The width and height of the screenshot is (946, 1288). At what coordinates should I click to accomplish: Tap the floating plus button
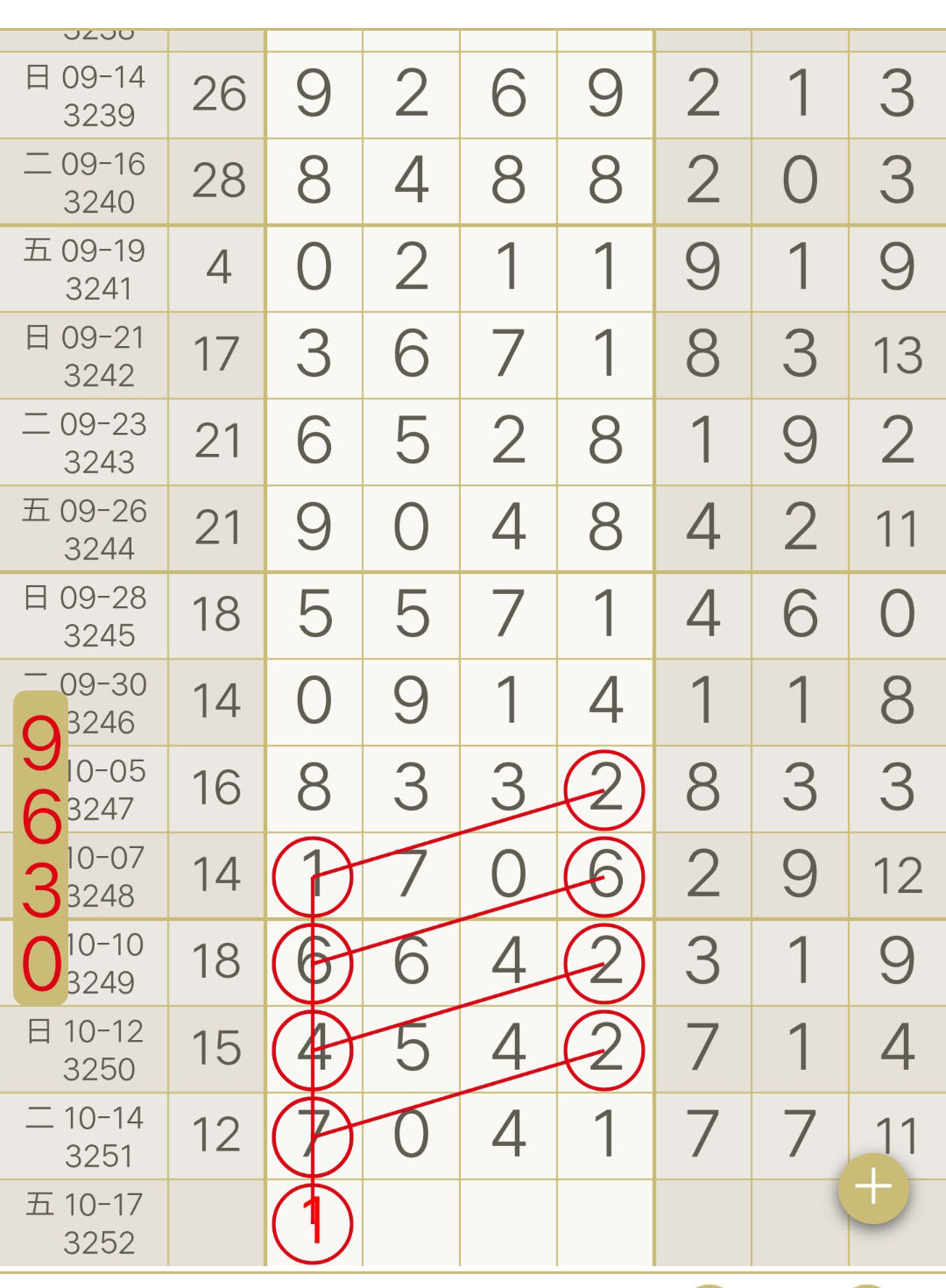873,1188
